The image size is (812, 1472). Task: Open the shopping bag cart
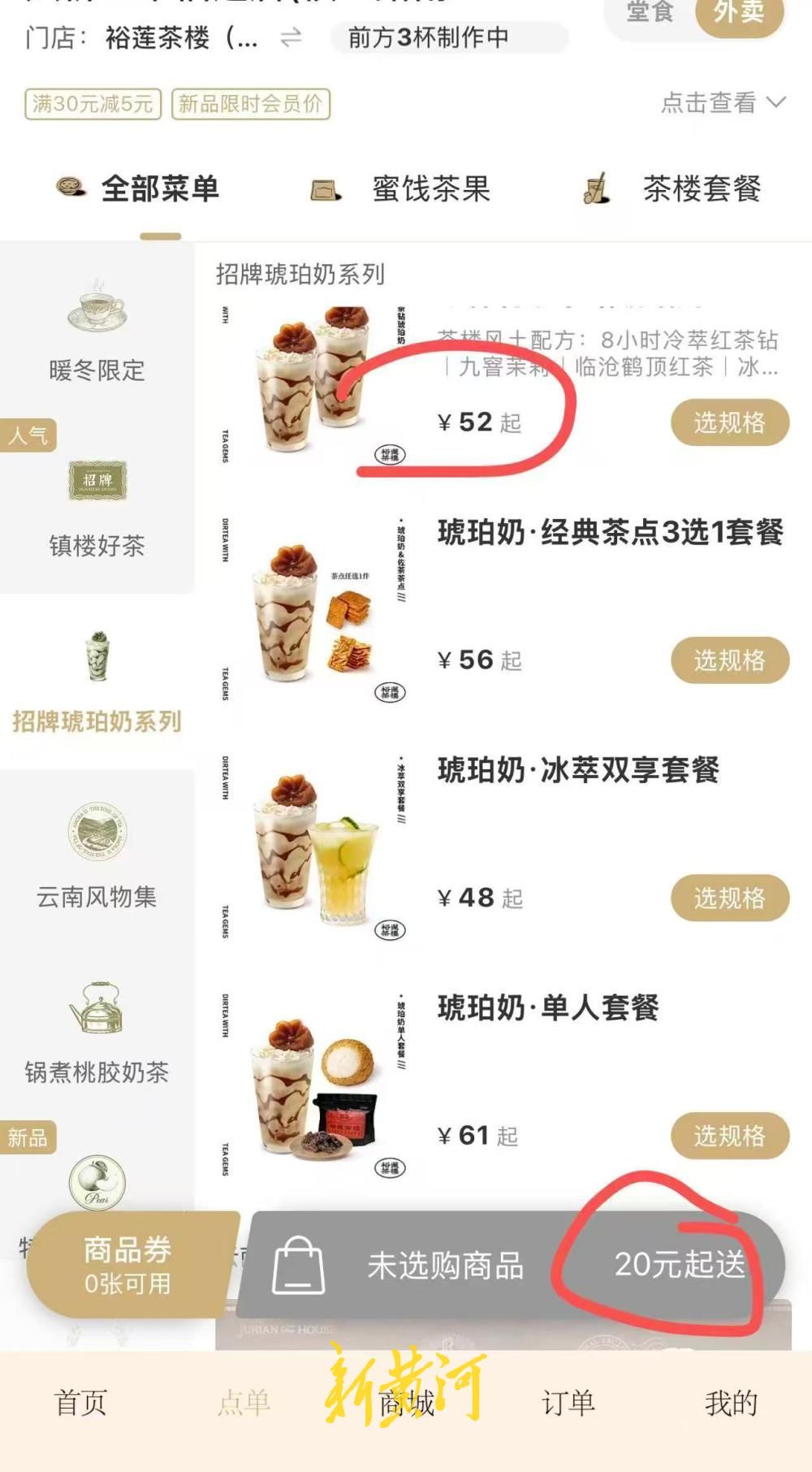pos(298,1265)
